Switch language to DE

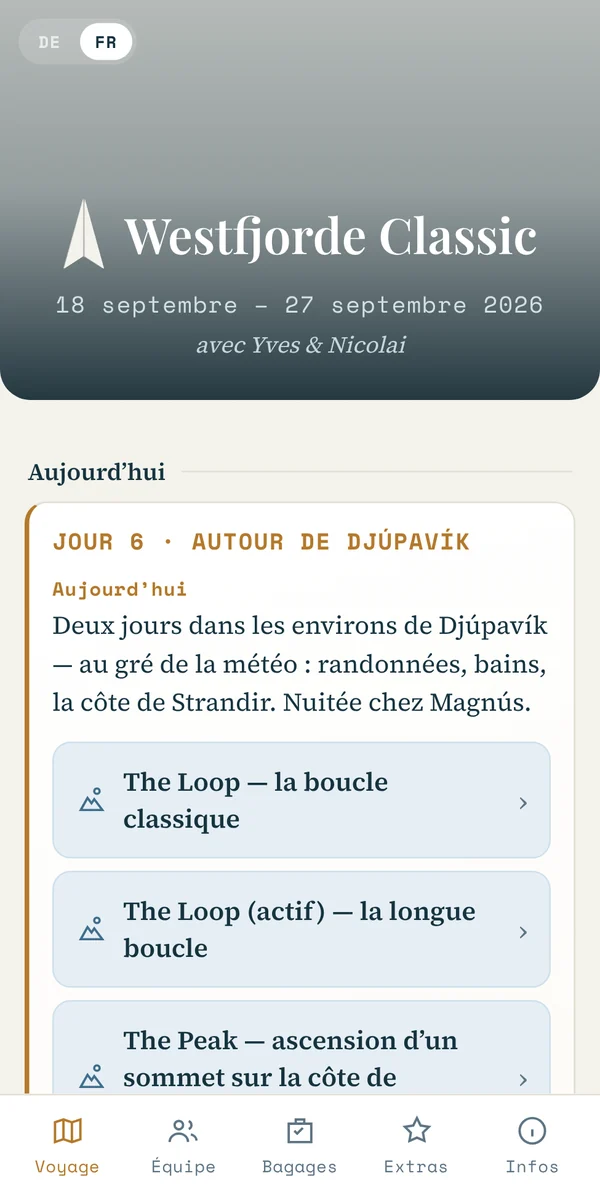tap(49, 42)
